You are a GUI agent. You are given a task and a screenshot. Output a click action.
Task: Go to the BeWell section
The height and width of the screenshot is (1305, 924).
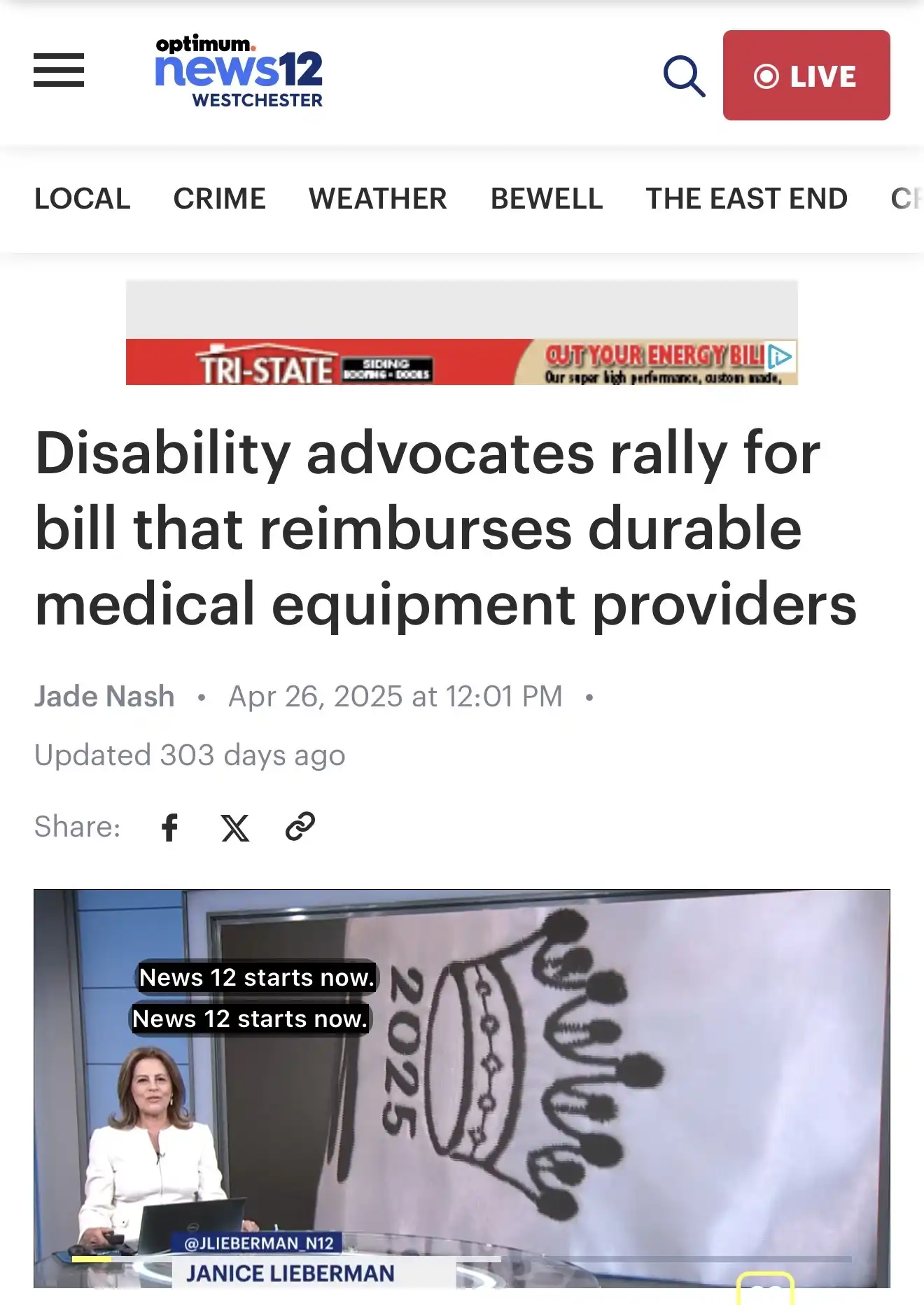click(x=546, y=199)
